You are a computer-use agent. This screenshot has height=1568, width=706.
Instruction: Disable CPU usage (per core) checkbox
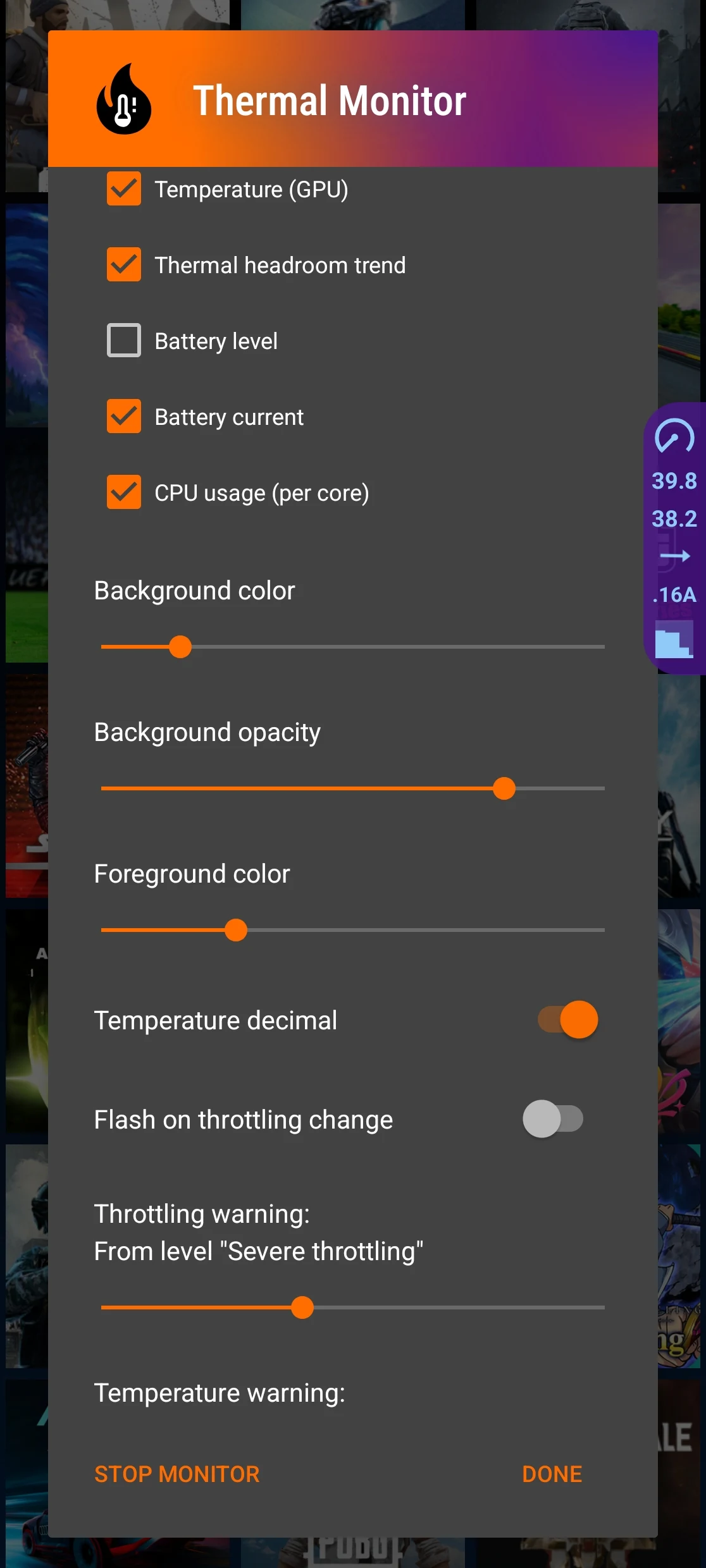pos(124,493)
